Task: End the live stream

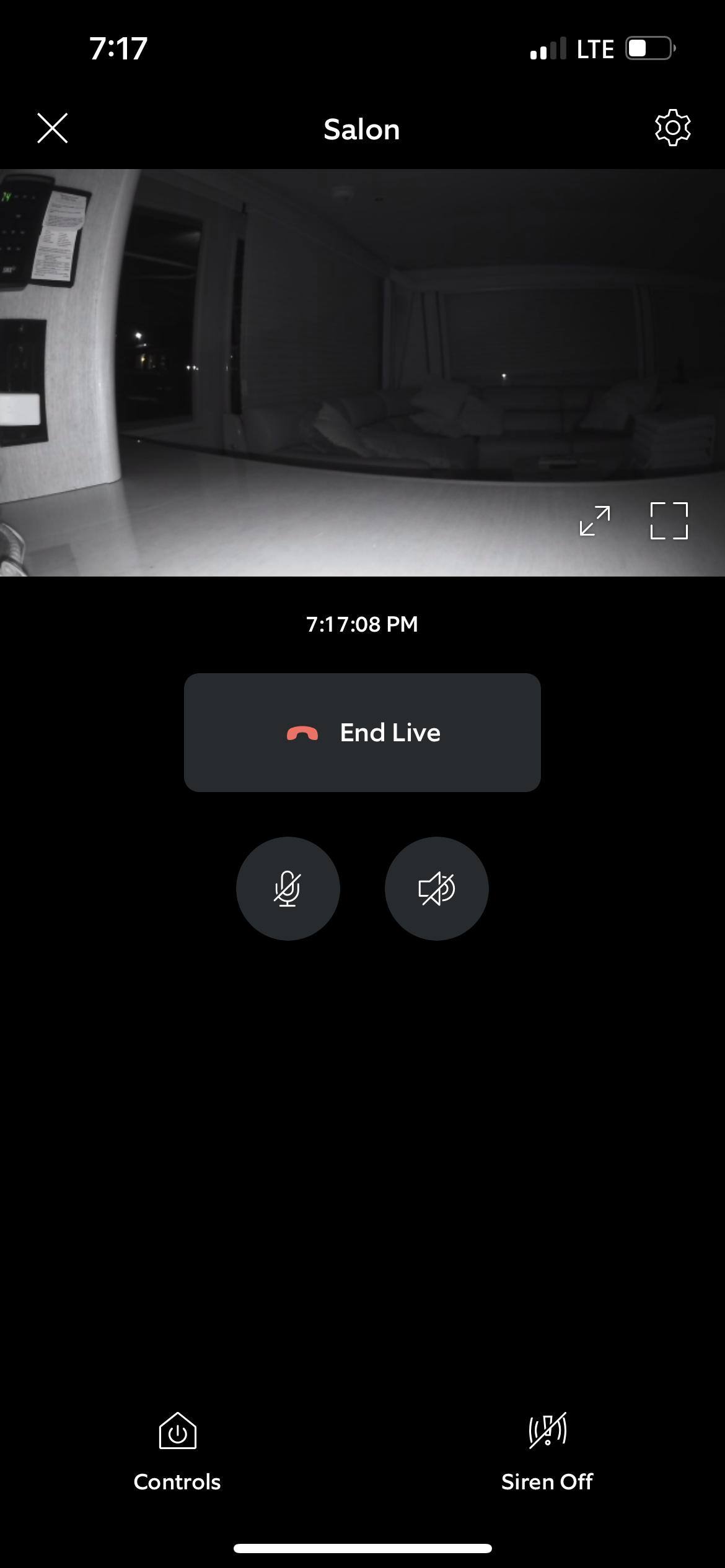Action: click(x=362, y=733)
